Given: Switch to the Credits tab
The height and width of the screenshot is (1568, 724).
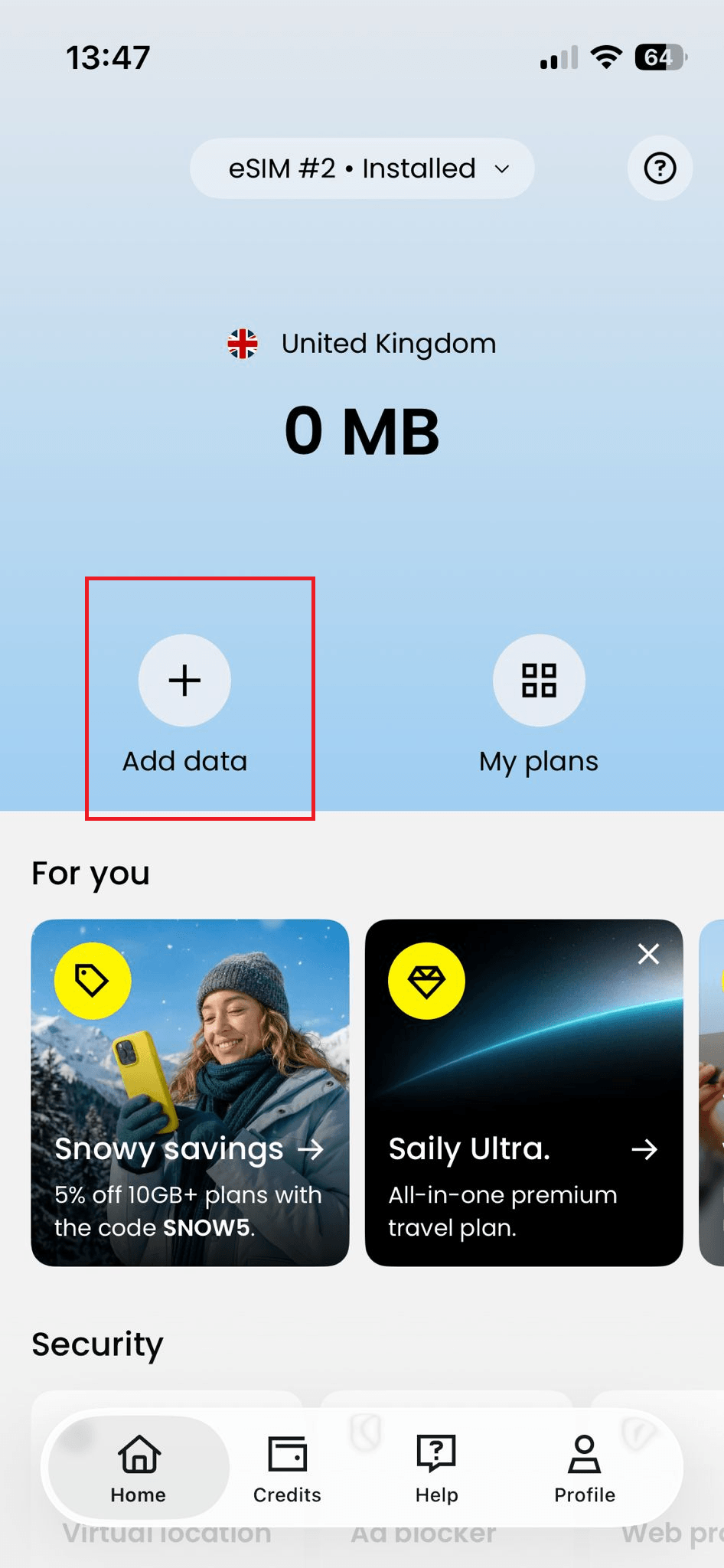Looking at the screenshot, I should [287, 1468].
